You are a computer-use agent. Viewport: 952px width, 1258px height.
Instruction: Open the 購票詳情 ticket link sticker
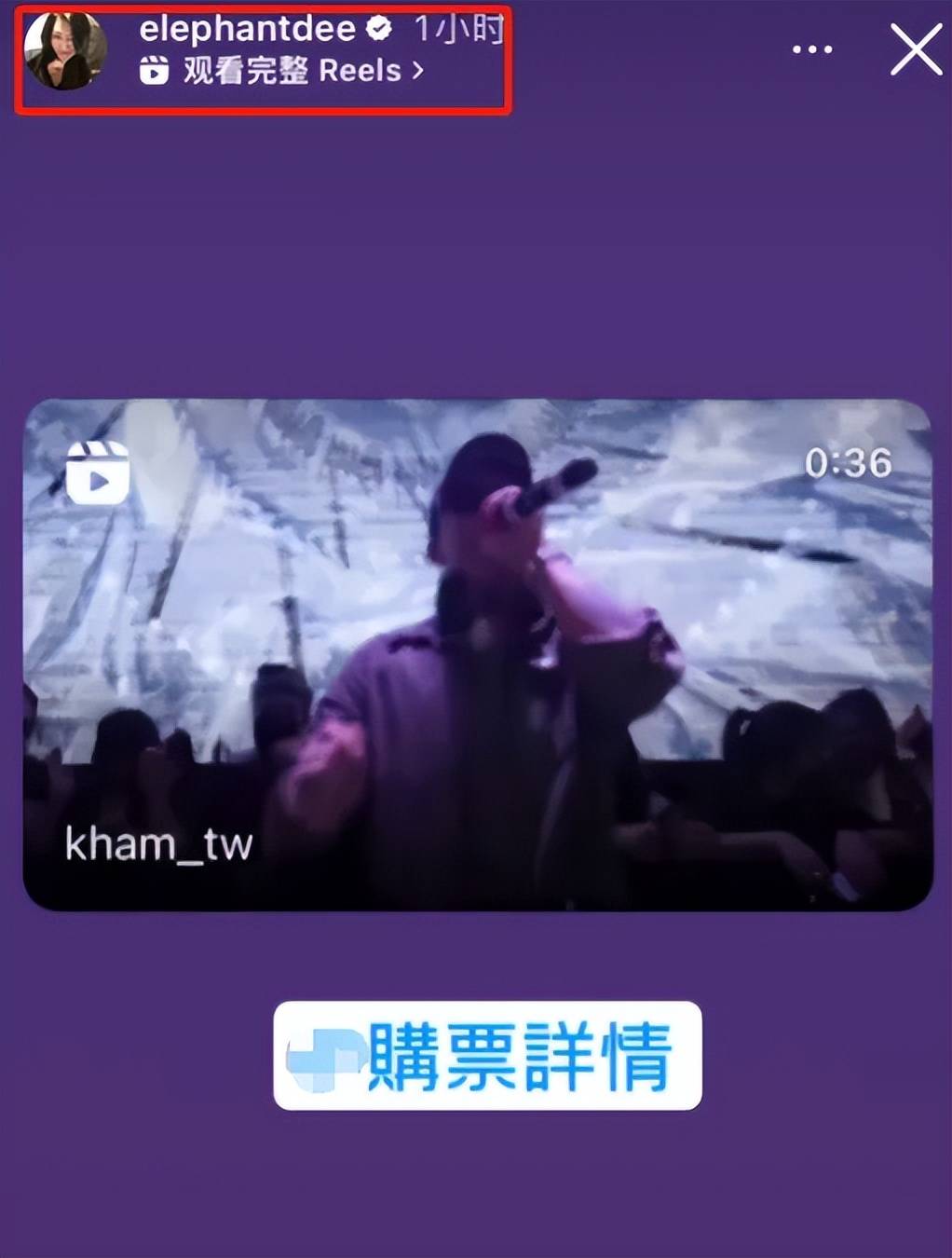point(487,1055)
